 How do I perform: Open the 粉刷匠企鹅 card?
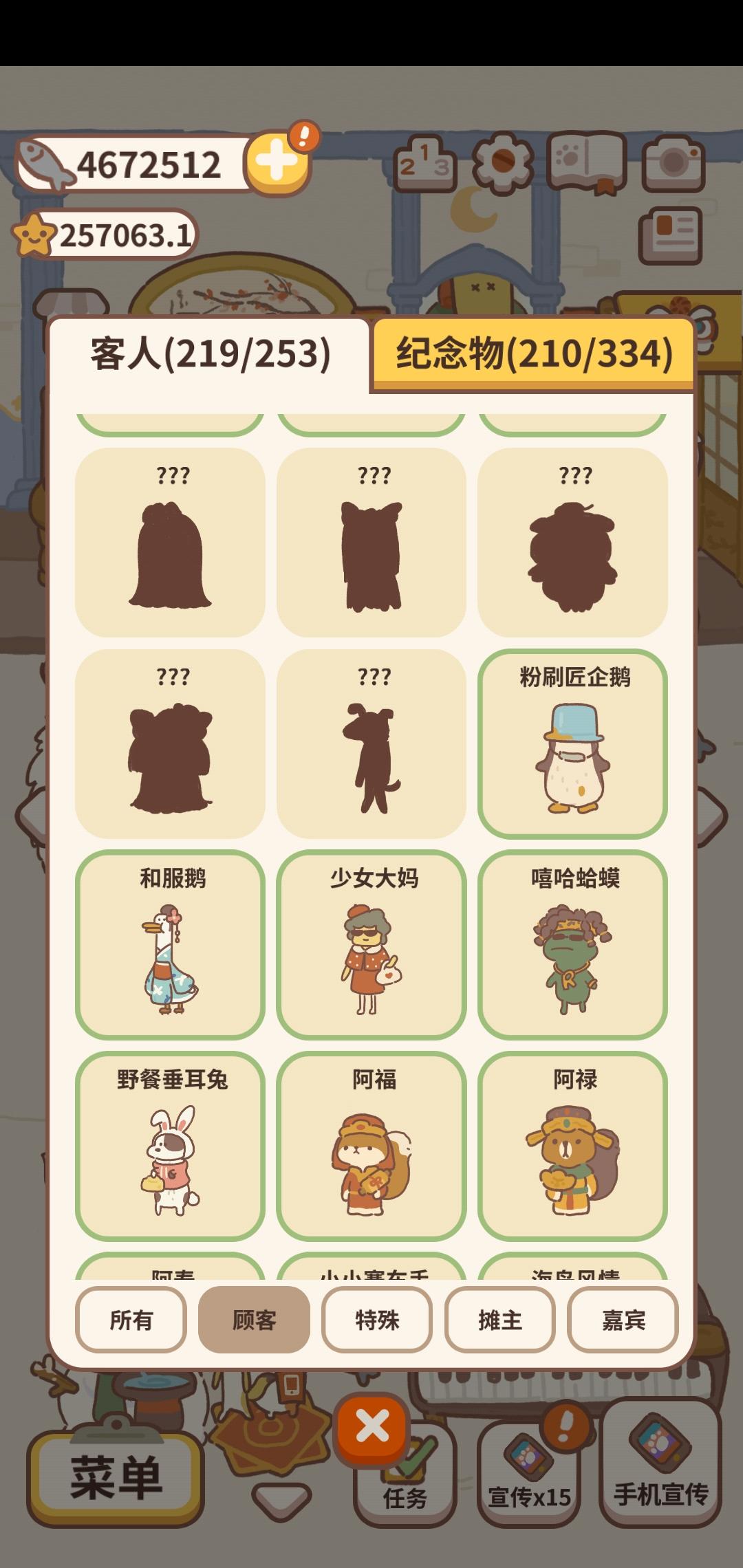pos(573,744)
